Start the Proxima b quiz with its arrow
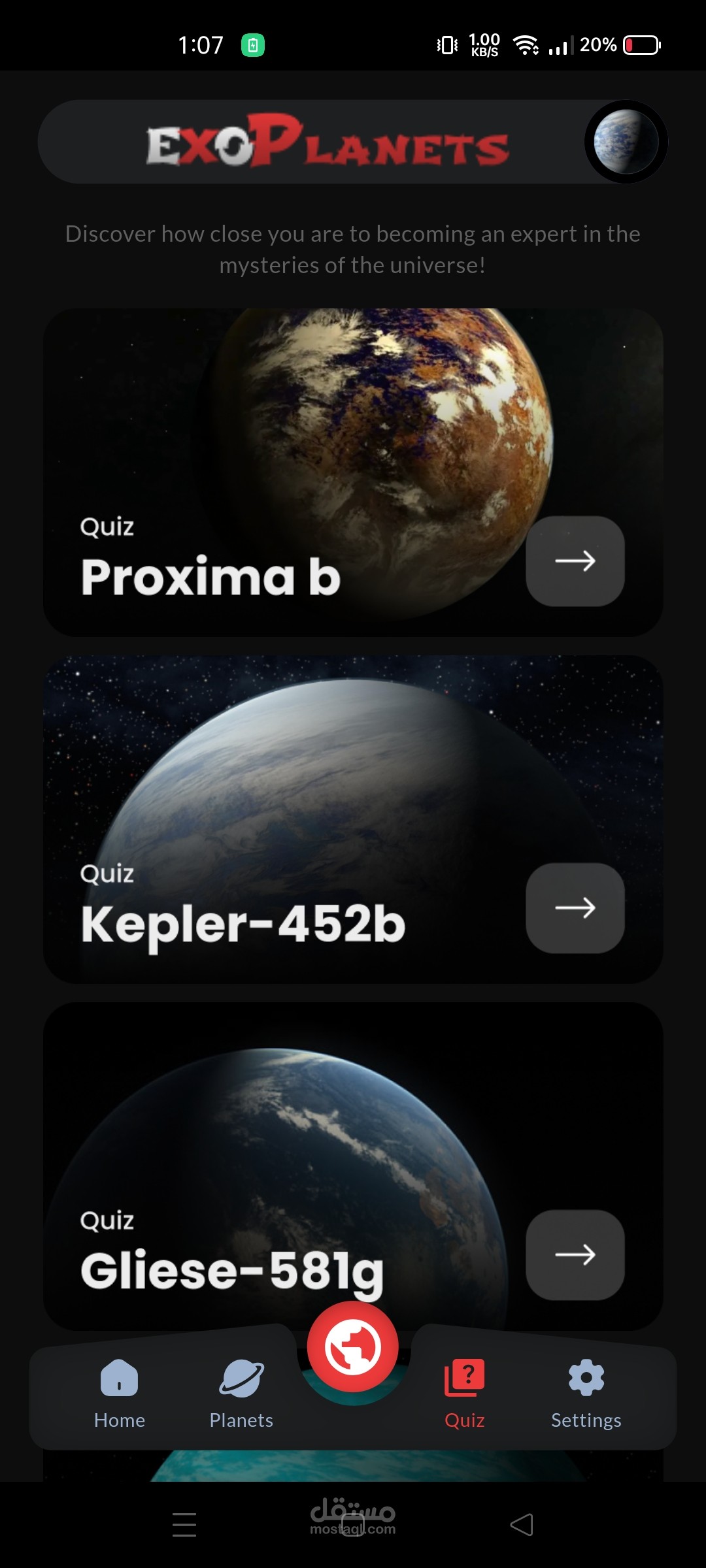 point(575,561)
